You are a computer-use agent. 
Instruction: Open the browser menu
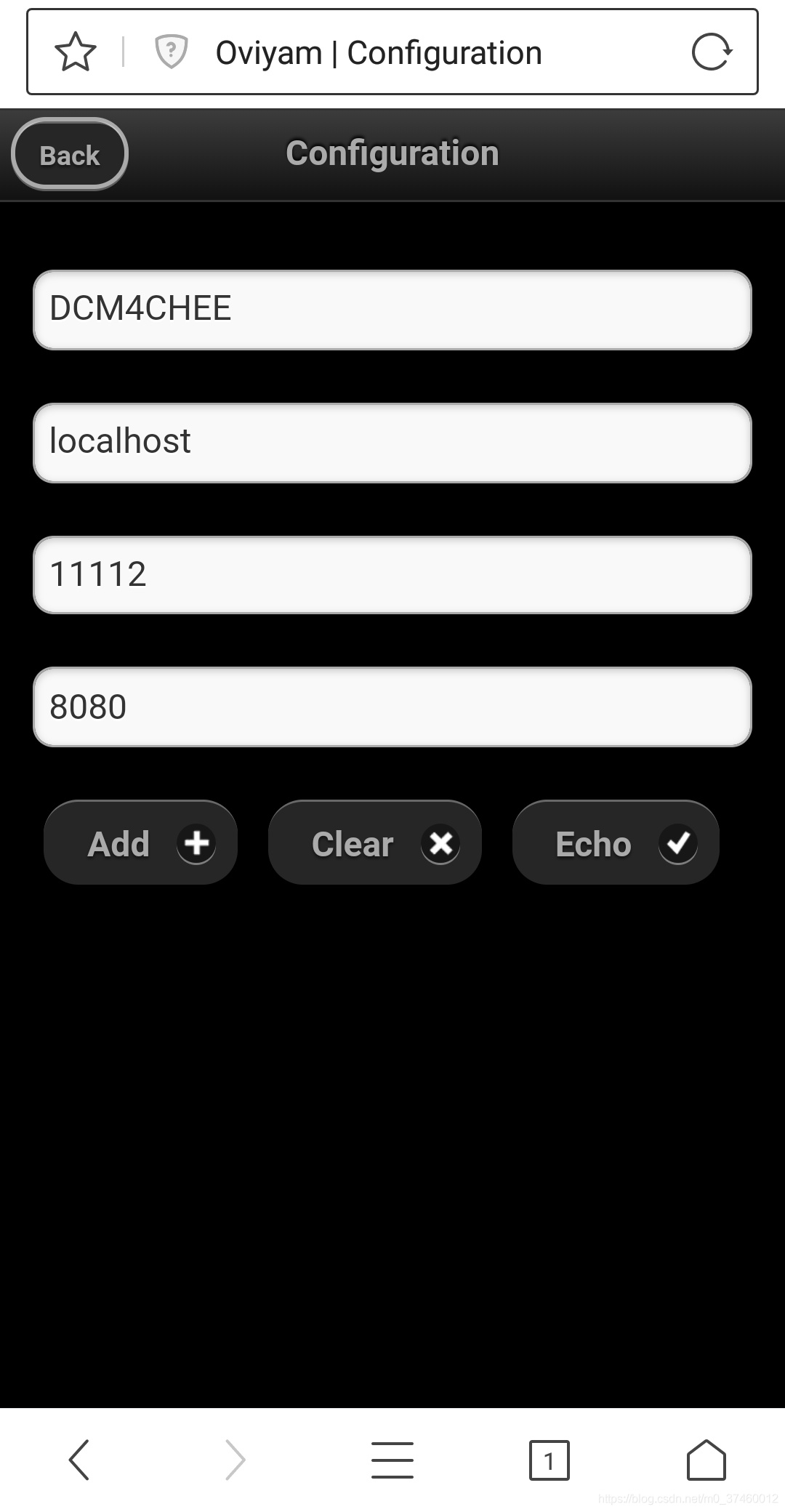pos(392,1460)
